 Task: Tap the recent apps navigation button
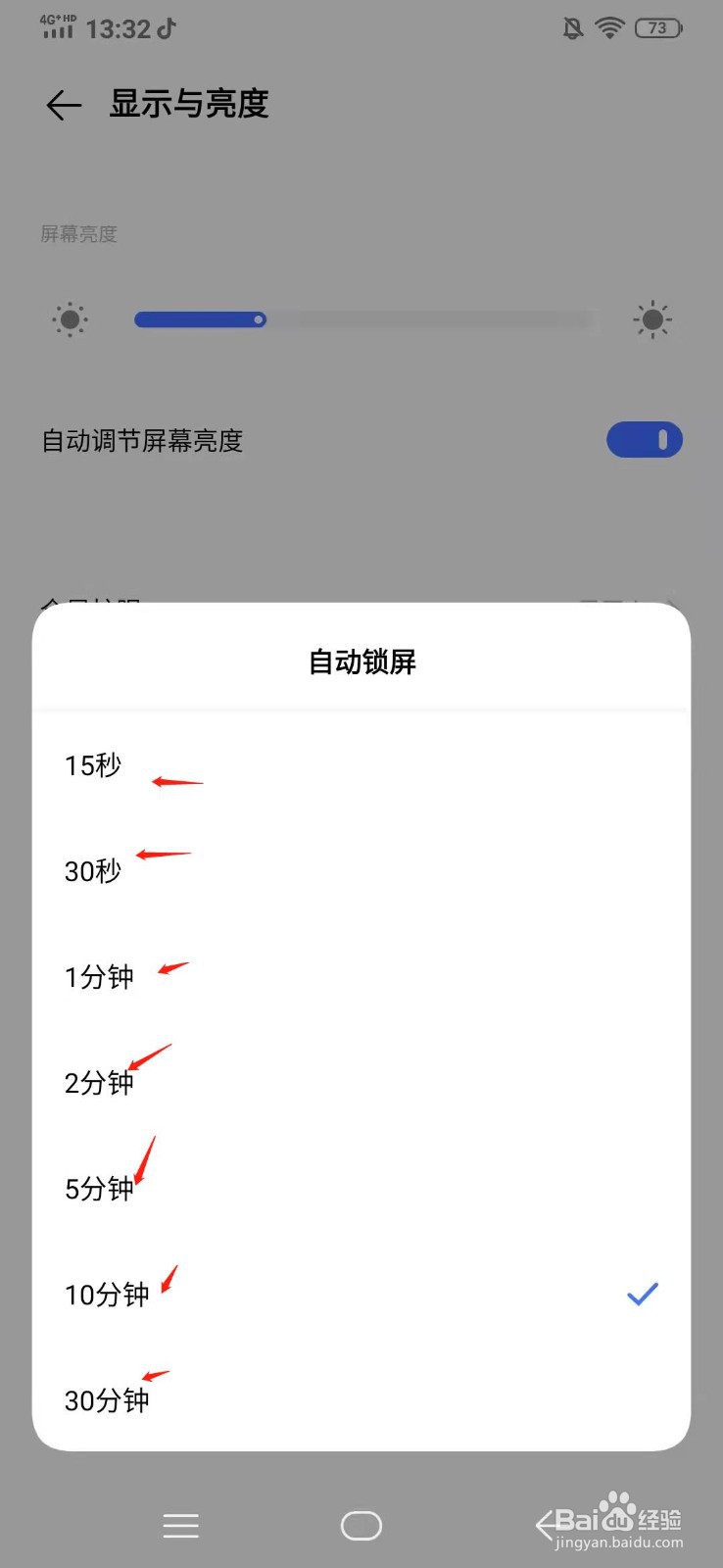[x=180, y=1525]
